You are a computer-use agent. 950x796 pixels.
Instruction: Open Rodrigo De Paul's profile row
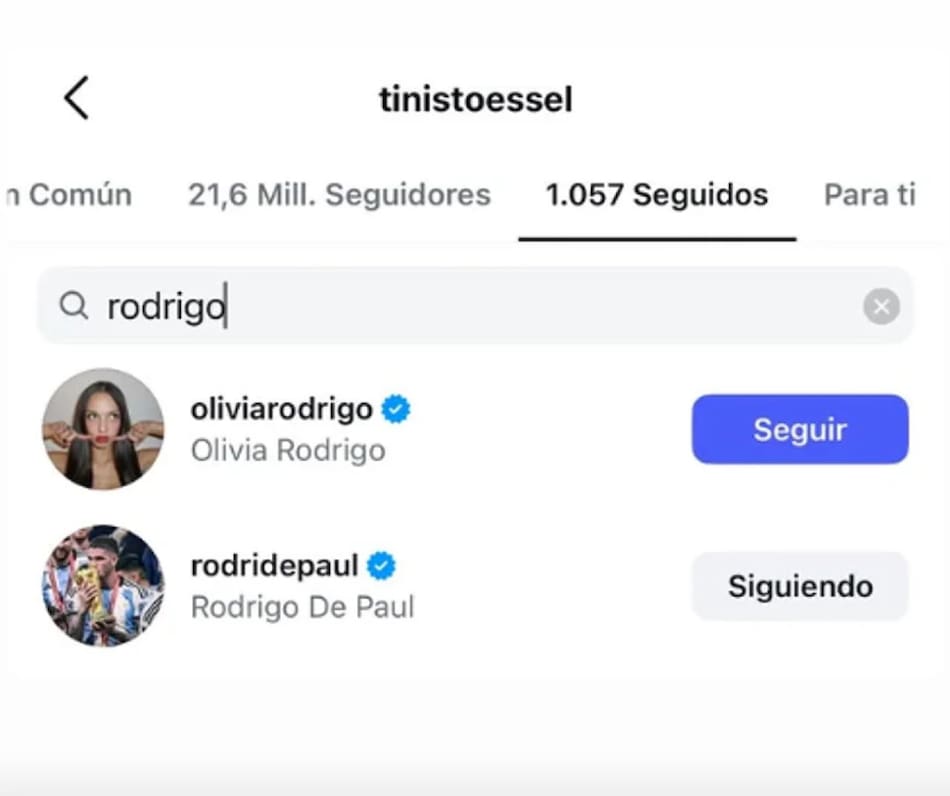point(300,586)
